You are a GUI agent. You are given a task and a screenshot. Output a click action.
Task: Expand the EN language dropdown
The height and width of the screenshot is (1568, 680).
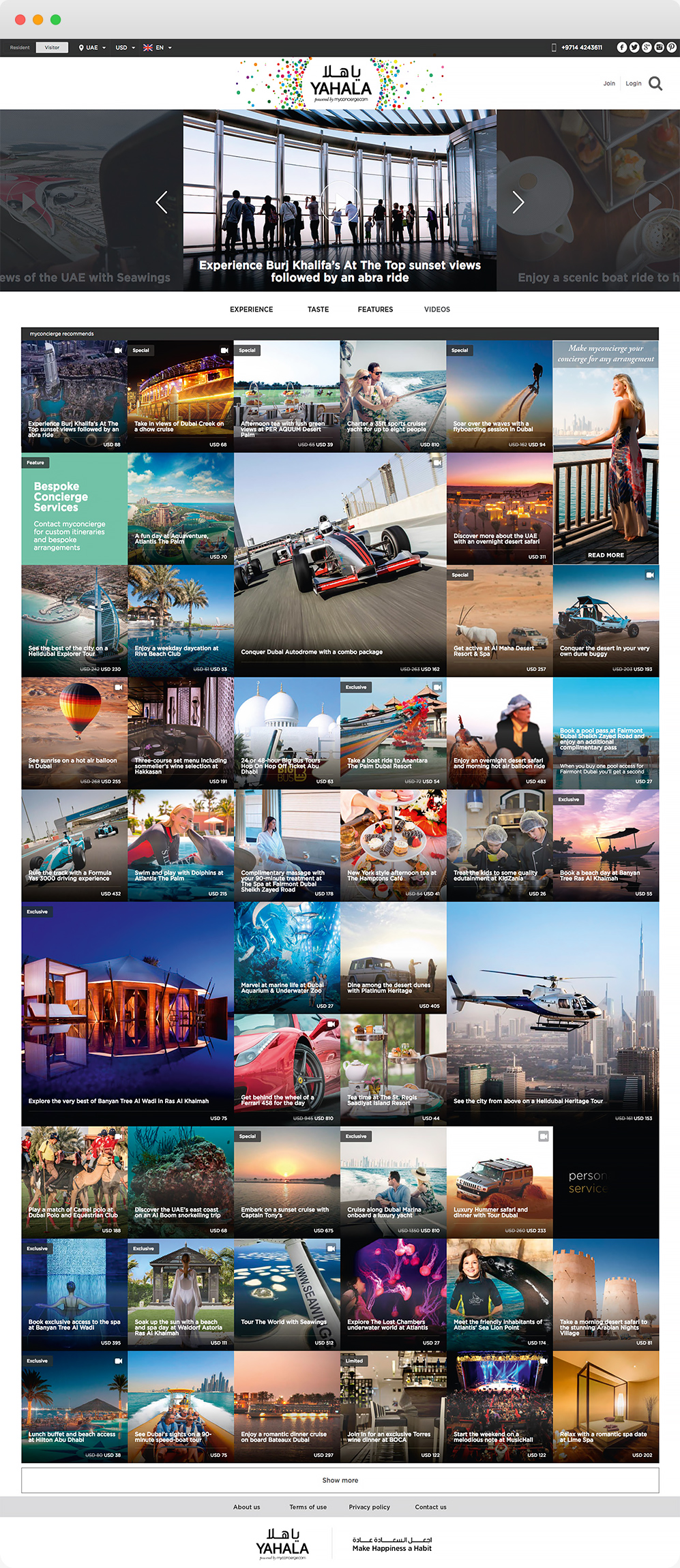(x=158, y=48)
